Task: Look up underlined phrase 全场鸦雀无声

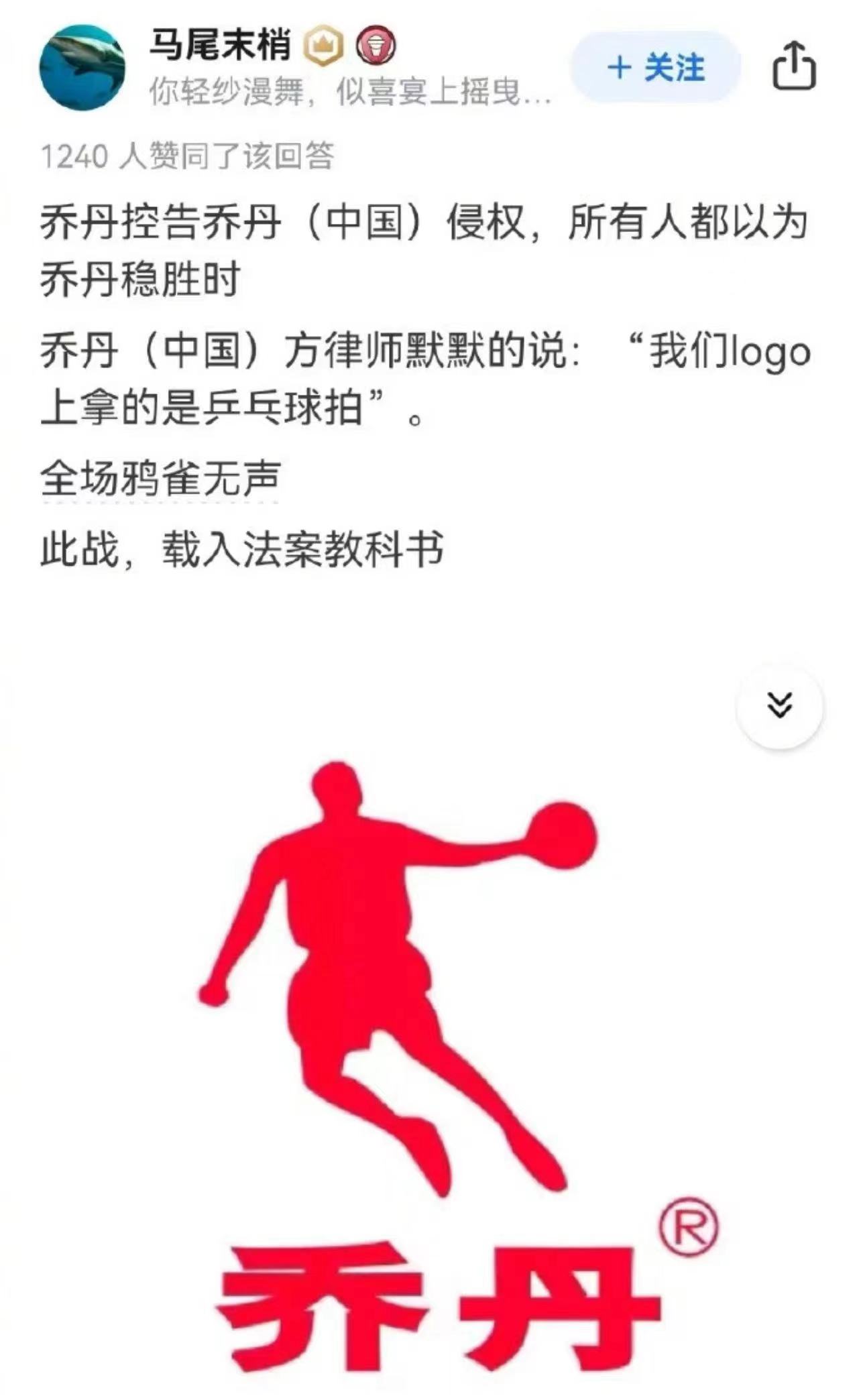Action: tap(160, 479)
